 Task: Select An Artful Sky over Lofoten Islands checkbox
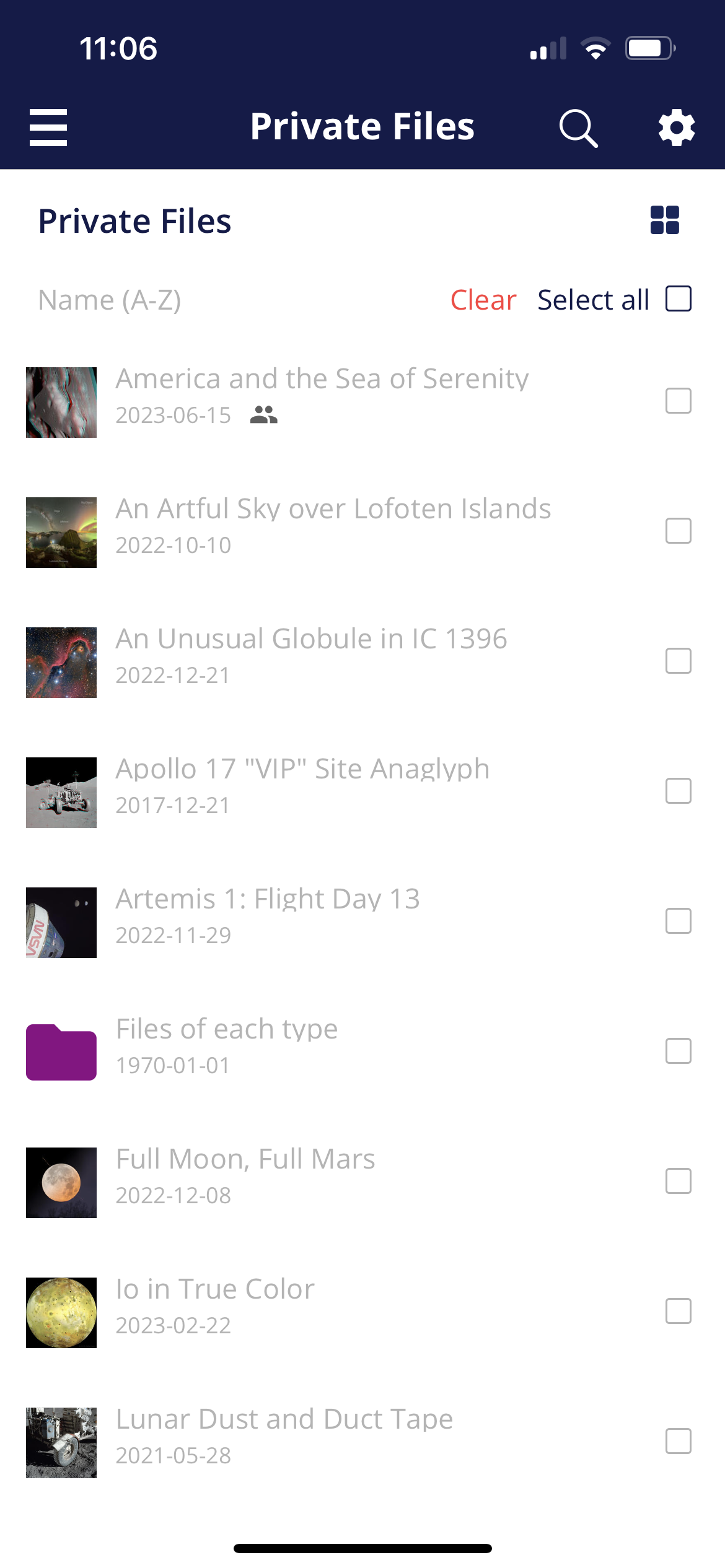[x=678, y=531]
